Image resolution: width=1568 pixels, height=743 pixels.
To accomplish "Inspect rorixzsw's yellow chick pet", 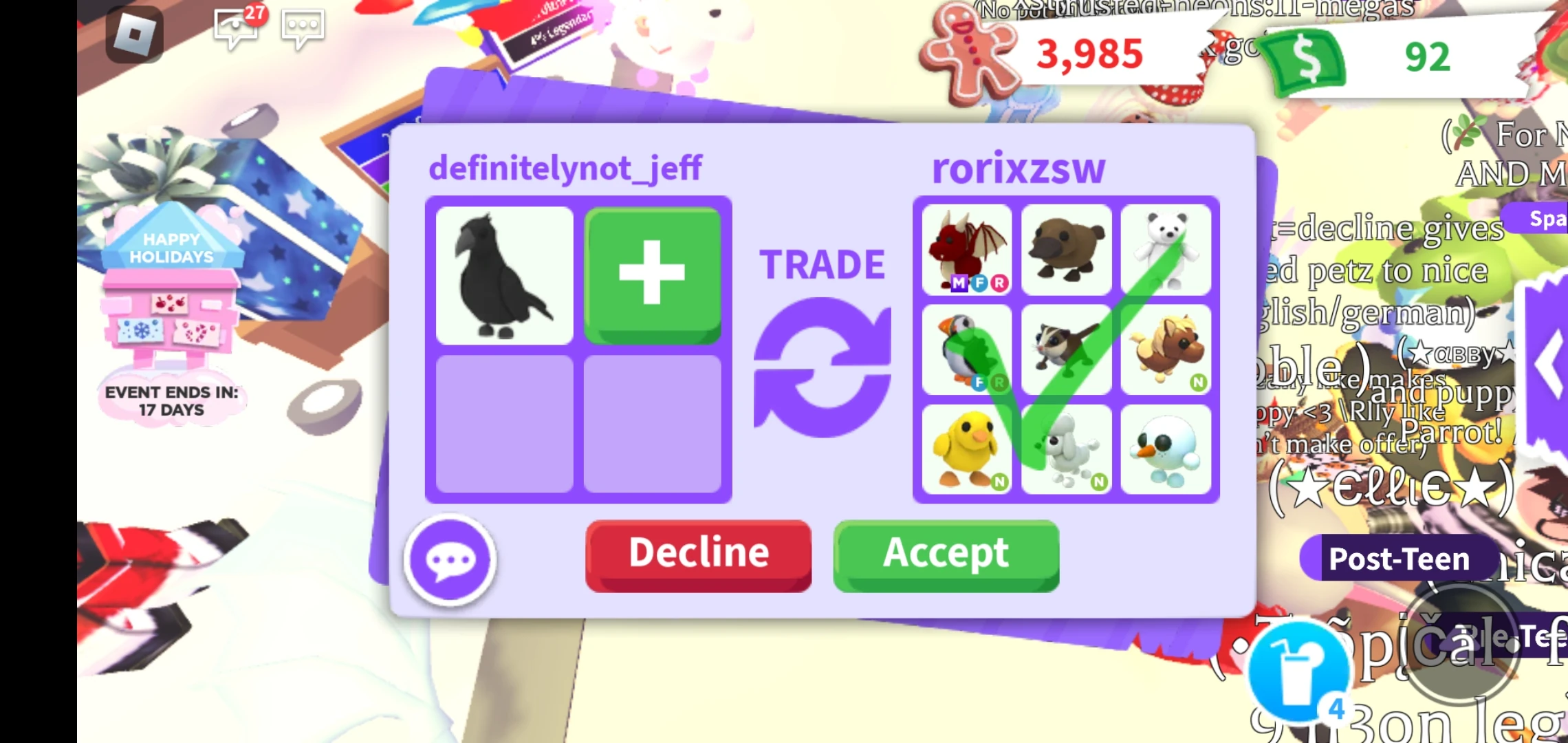I will click(966, 449).
